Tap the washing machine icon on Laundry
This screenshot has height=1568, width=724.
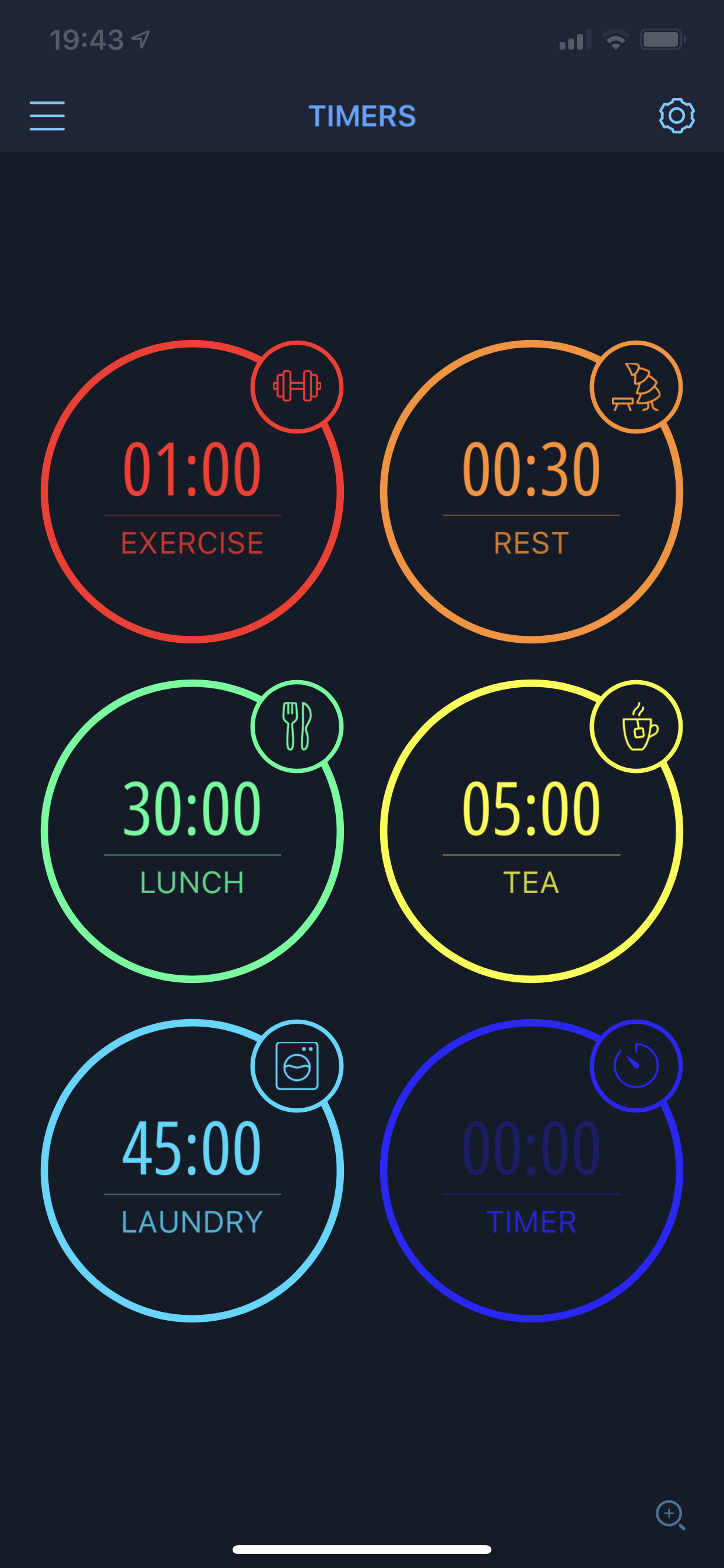click(297, 1066)
